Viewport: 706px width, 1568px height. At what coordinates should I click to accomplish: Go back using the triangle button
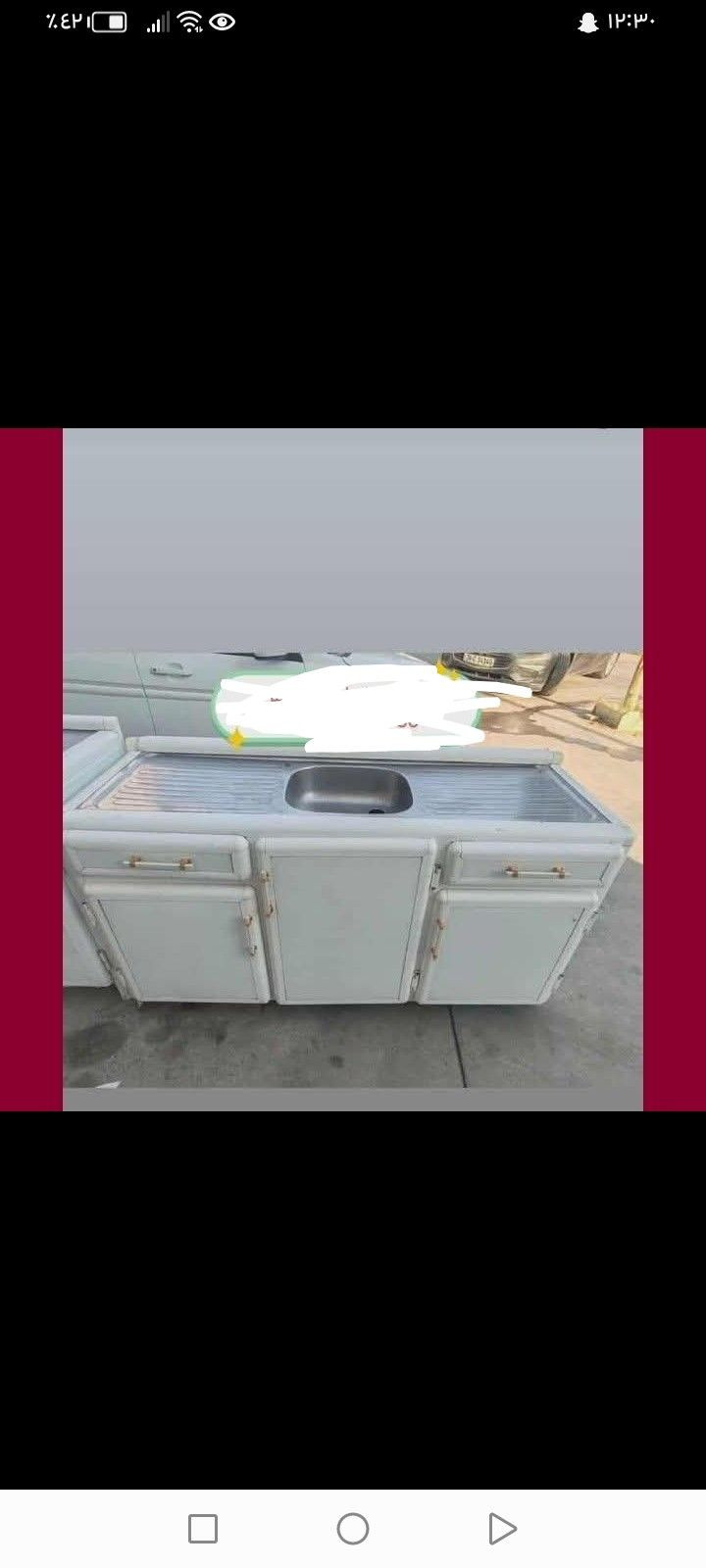pyautogui.click(x=501, y=1529)
